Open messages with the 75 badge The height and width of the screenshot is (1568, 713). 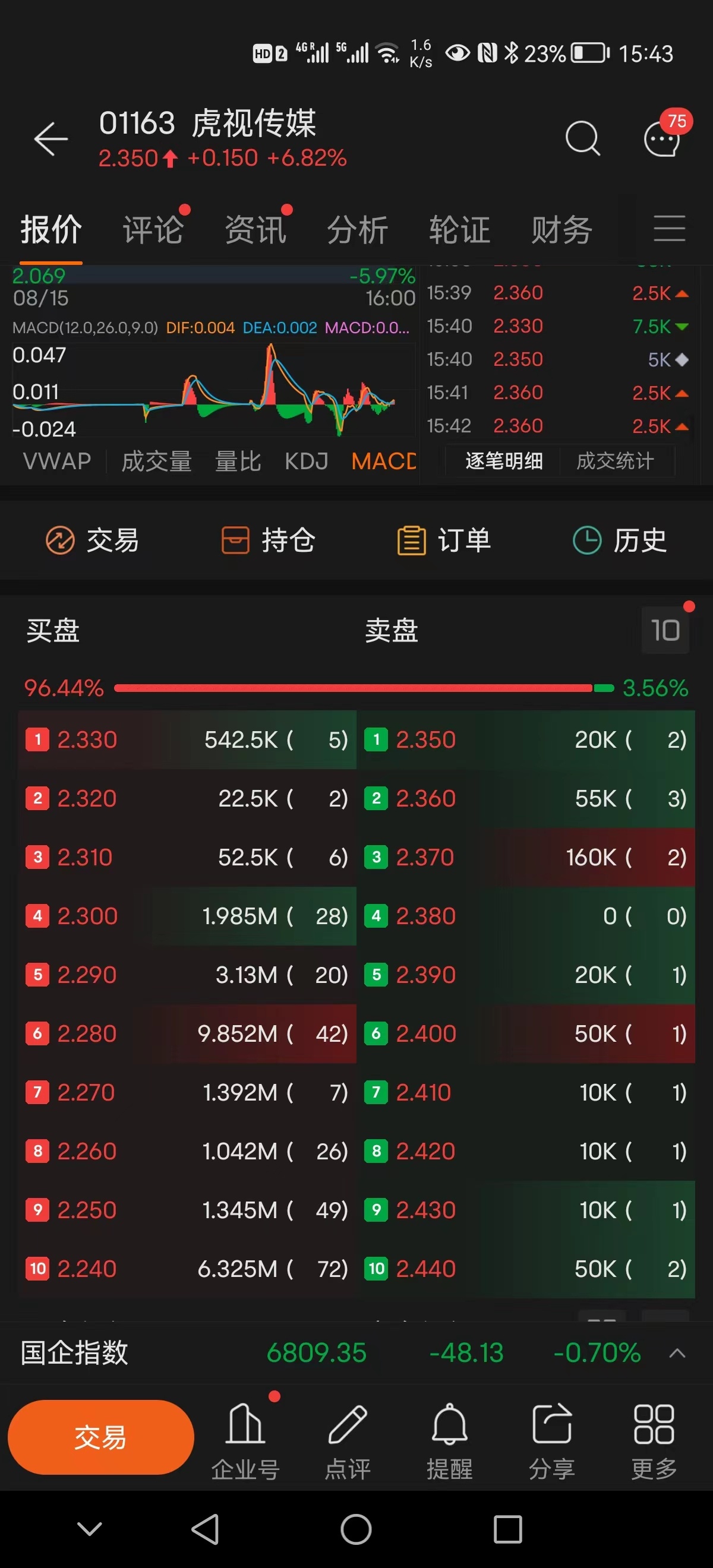662,138
